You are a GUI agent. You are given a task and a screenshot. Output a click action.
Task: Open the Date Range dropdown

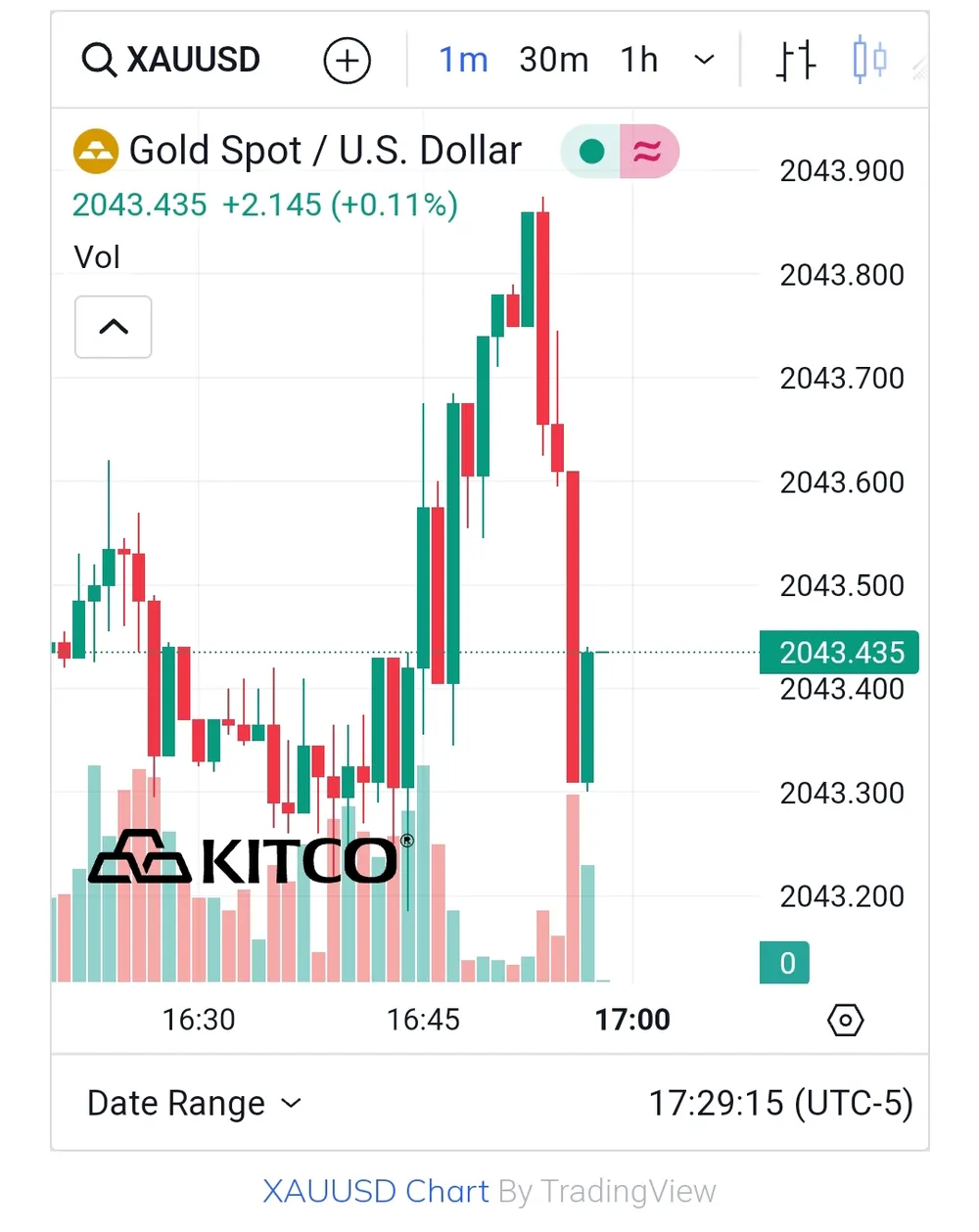[194, 1104]
